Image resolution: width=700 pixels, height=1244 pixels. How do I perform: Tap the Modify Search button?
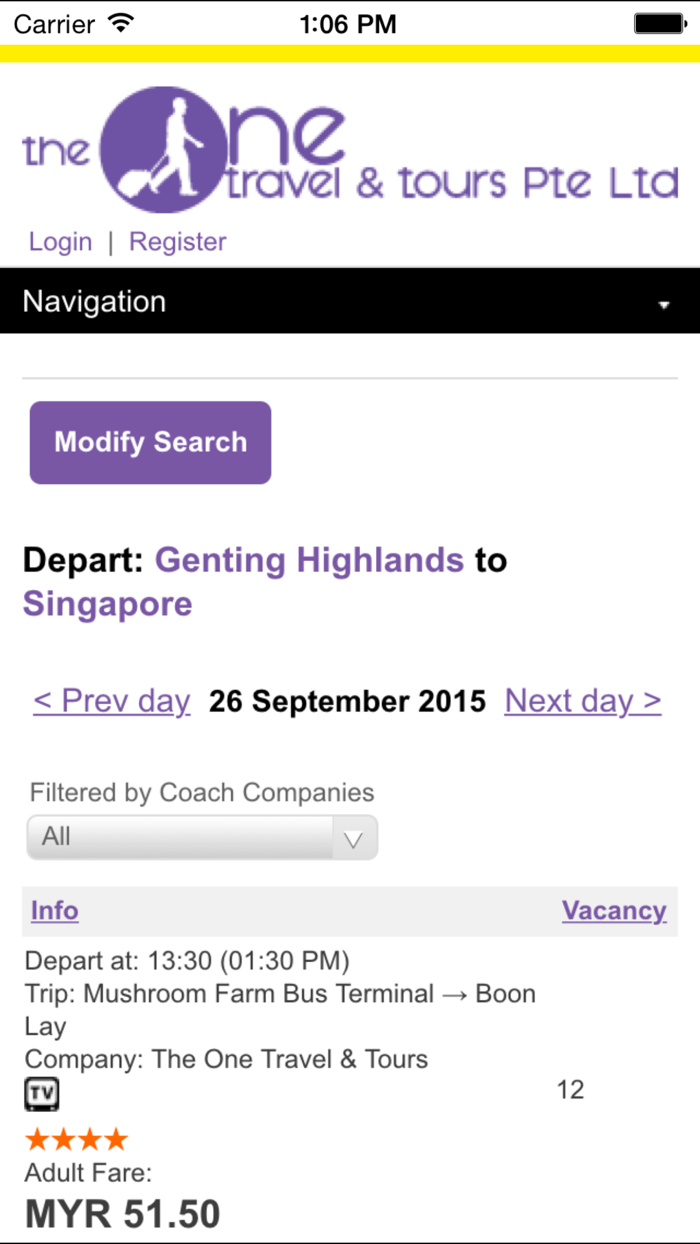tap(150, 443)
